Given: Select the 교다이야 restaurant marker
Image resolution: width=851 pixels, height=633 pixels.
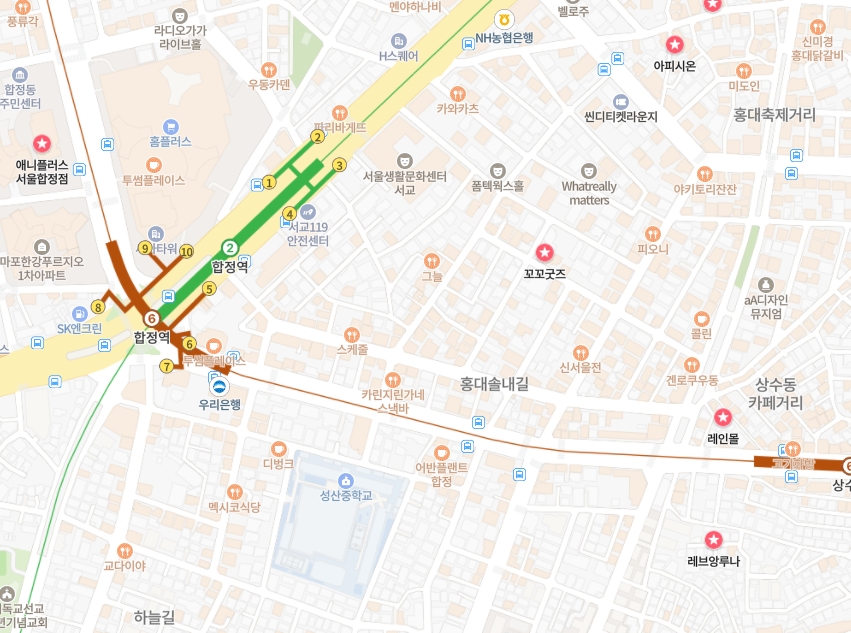Looking at the screenshot, I should click(124, 550).
